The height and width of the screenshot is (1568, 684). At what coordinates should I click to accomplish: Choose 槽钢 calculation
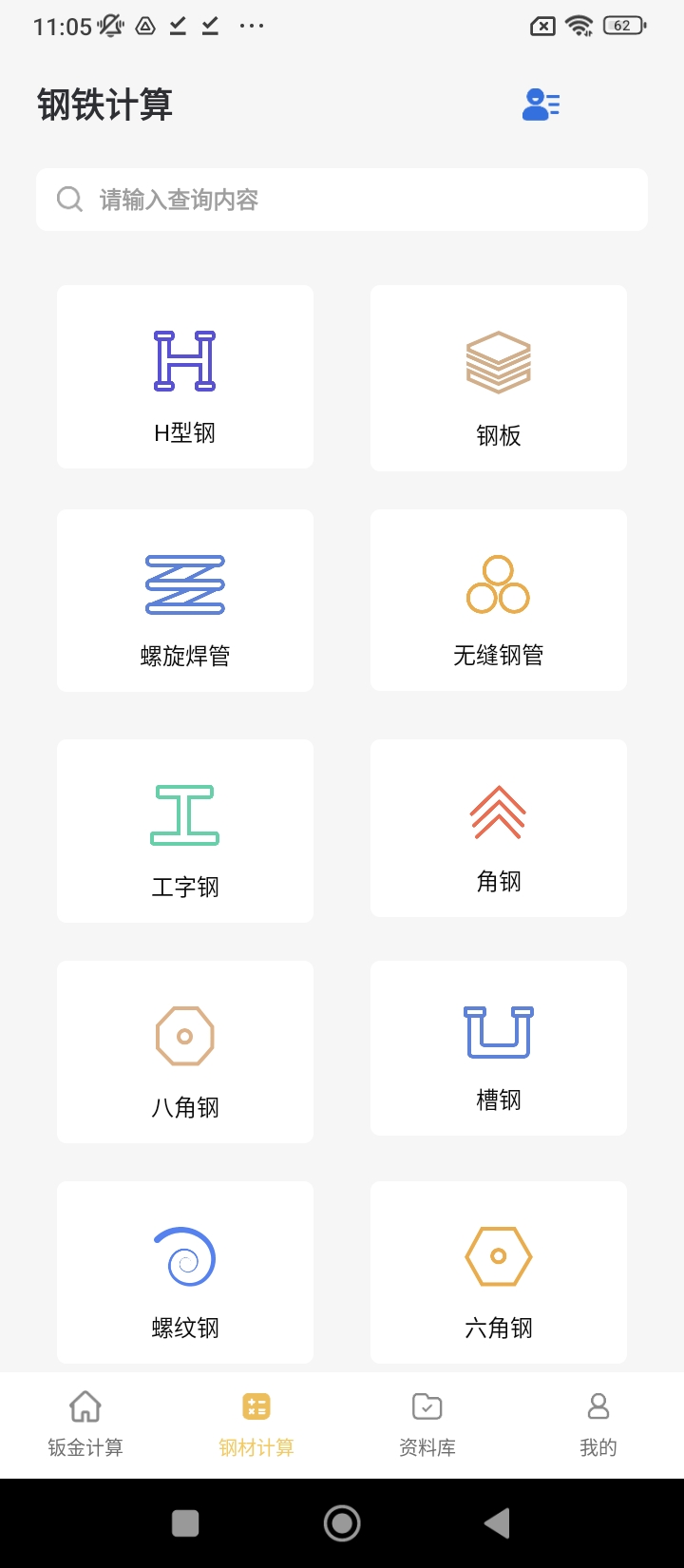pyautogui.click(x=499, y=1048)
